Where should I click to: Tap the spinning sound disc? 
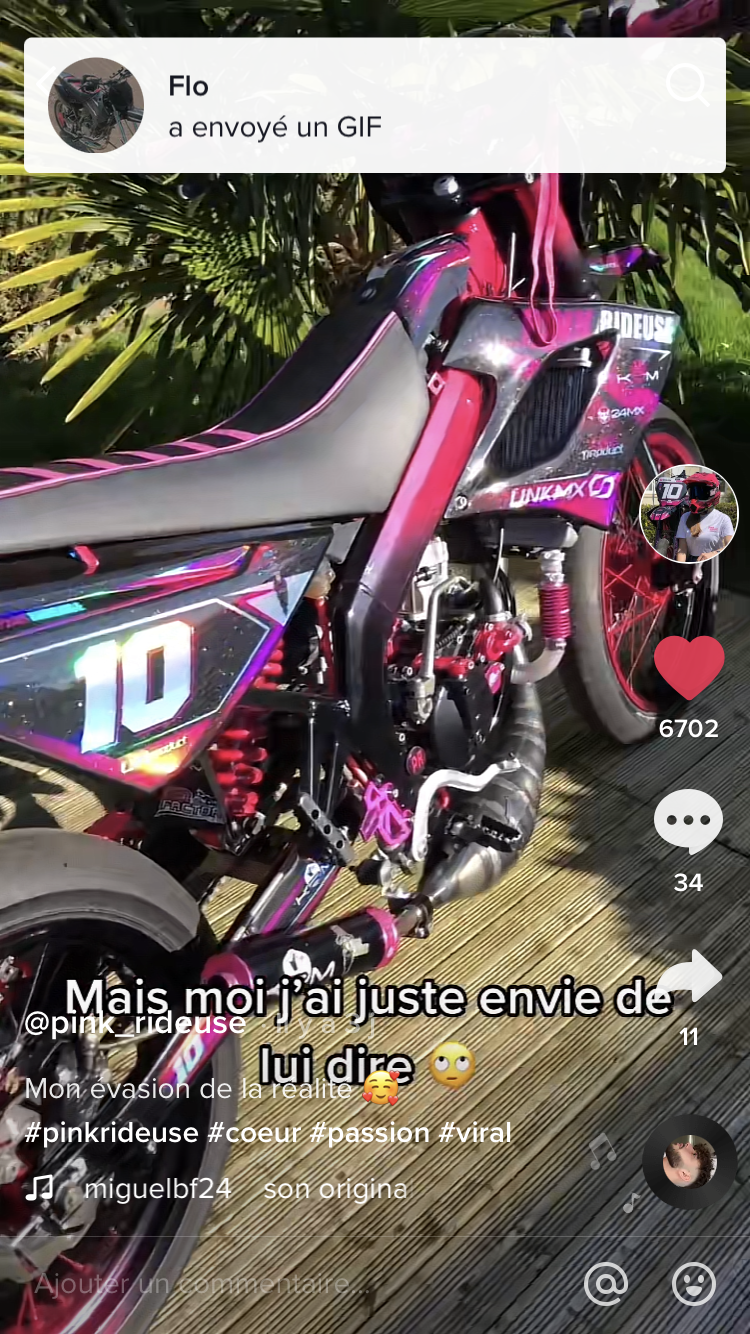(x=690, y=1162)
